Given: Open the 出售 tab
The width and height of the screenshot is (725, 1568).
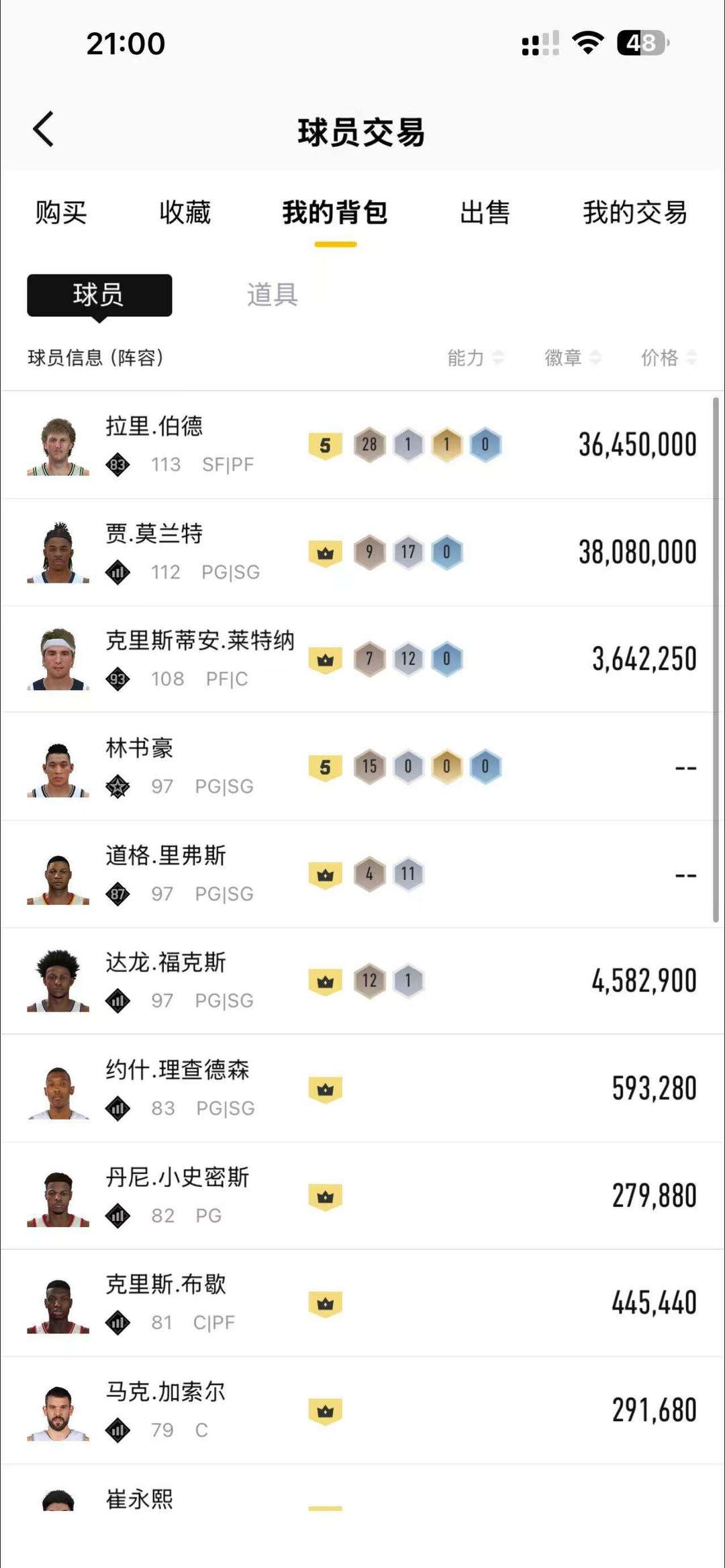Looking at the screenshot, I should click(485, 213).
